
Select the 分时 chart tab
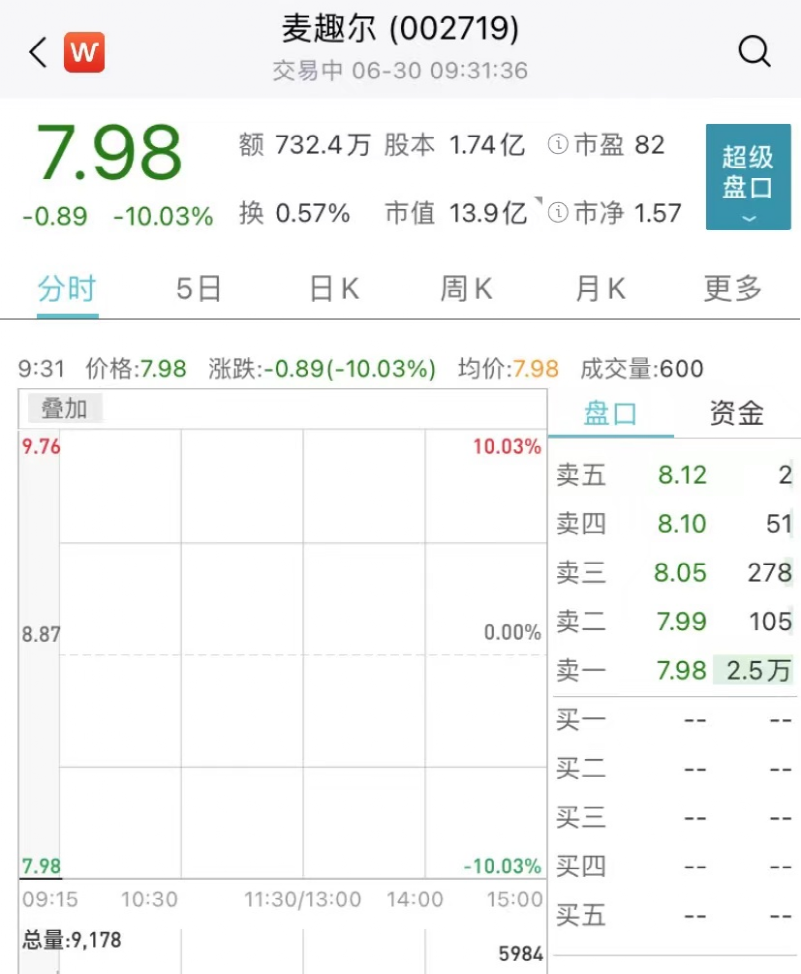[x=67, y=289]
